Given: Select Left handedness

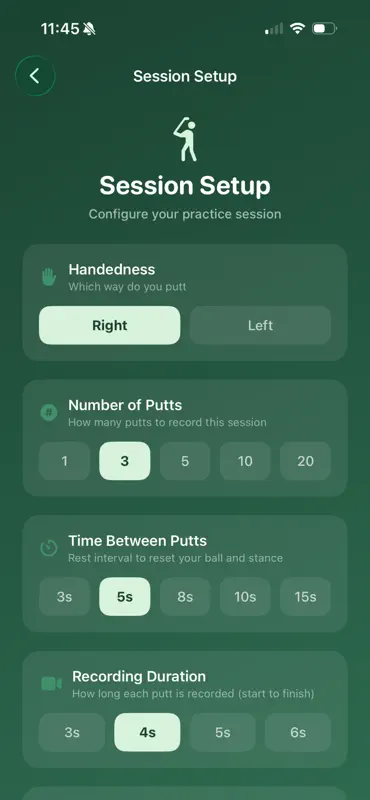Looking at the screenshot, I should 260,326.
